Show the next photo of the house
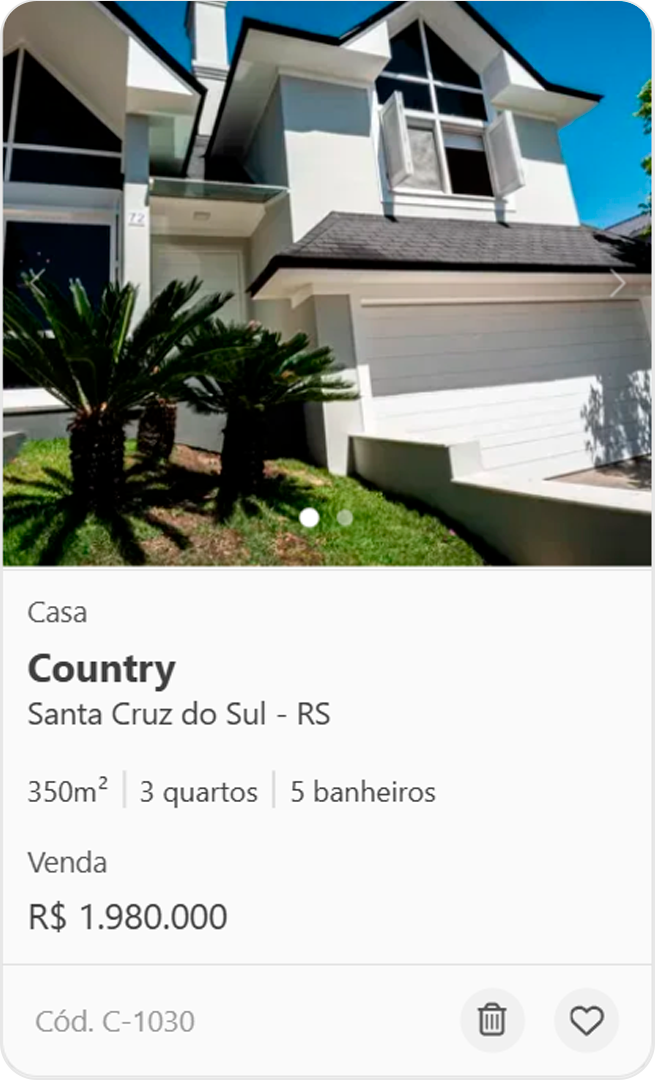655x1080 pixels. point(618,284)
